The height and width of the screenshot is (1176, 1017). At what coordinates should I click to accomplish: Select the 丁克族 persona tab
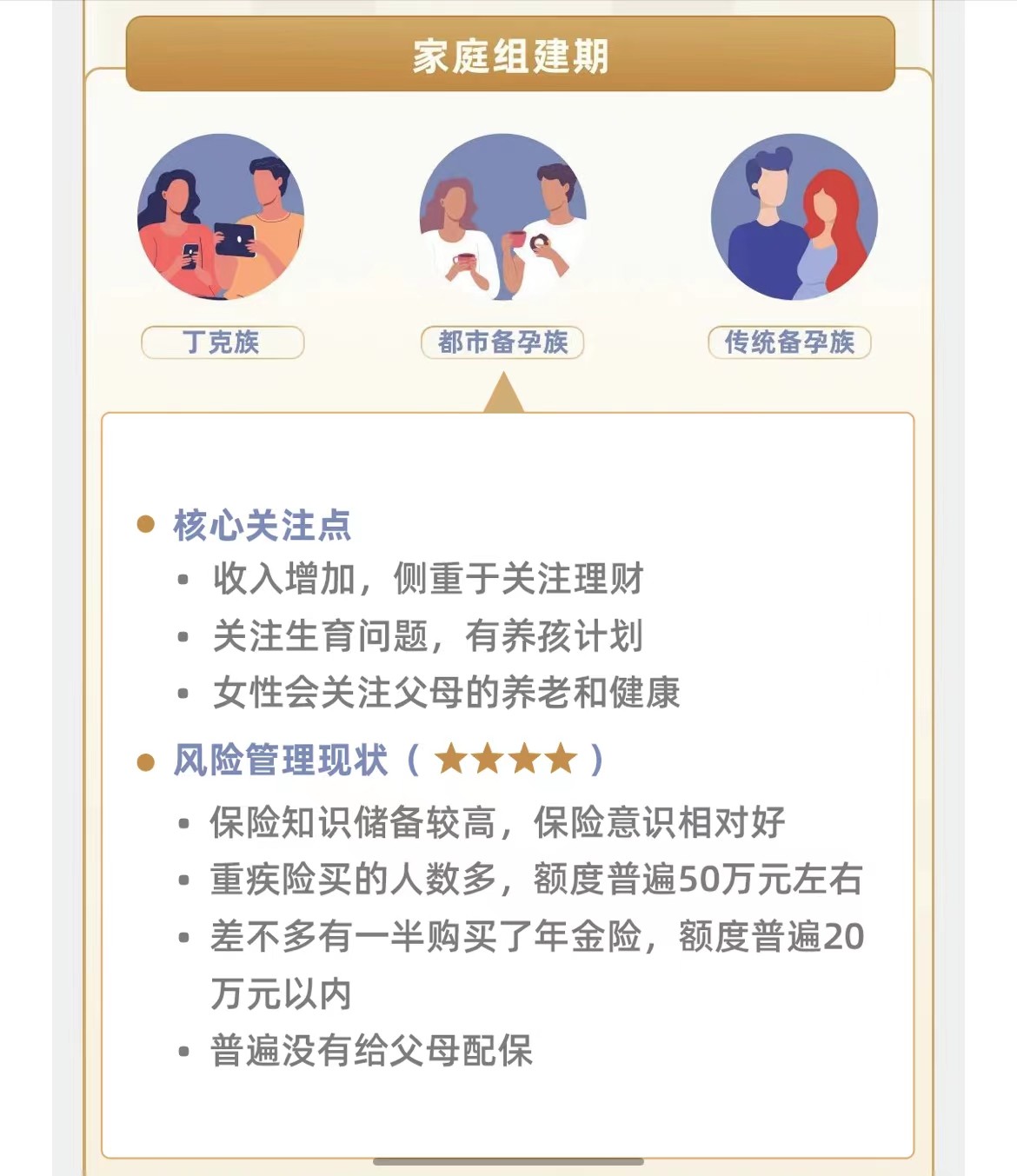point(223,342)
